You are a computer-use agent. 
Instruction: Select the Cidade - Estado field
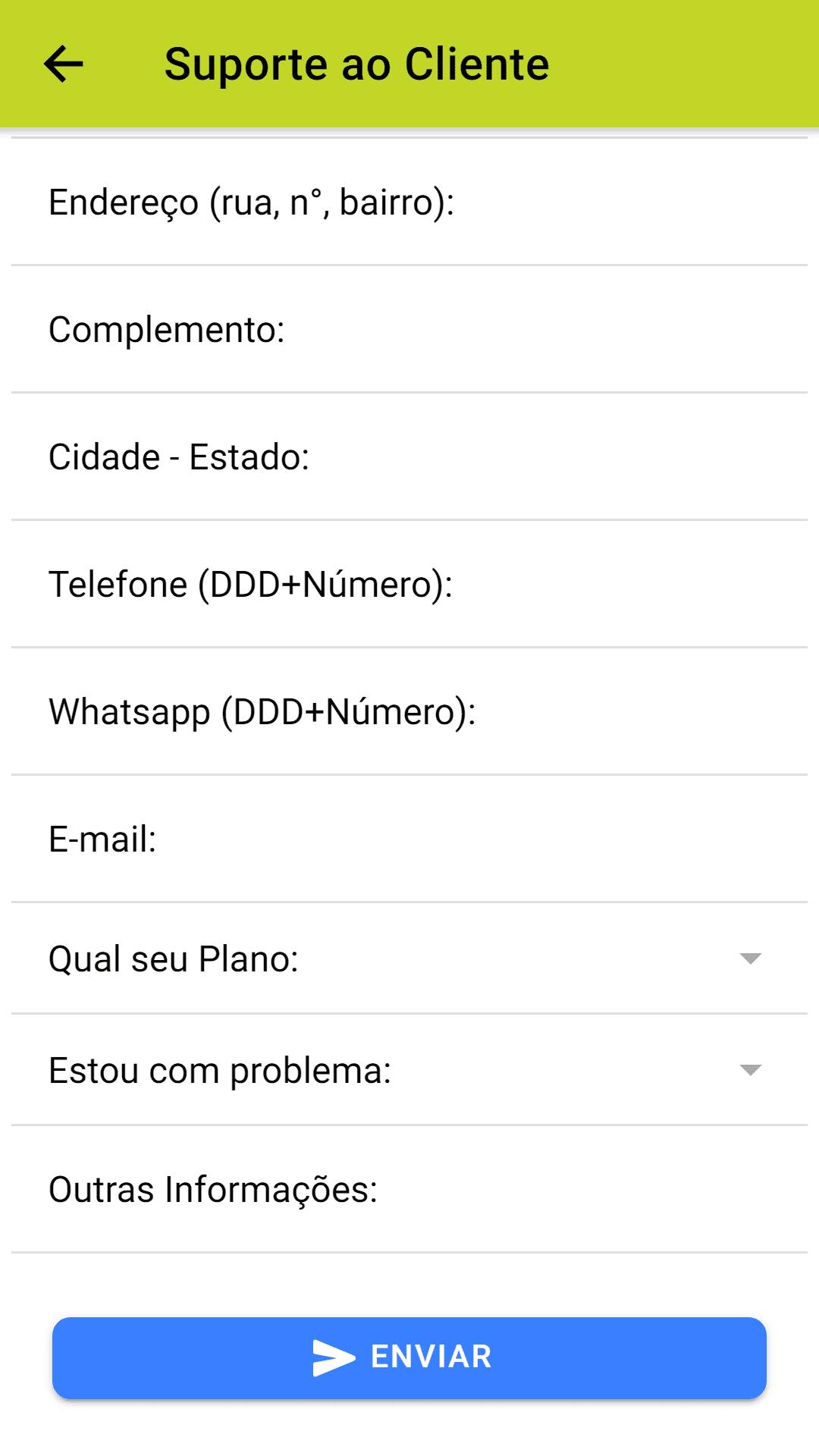point(409,457)
